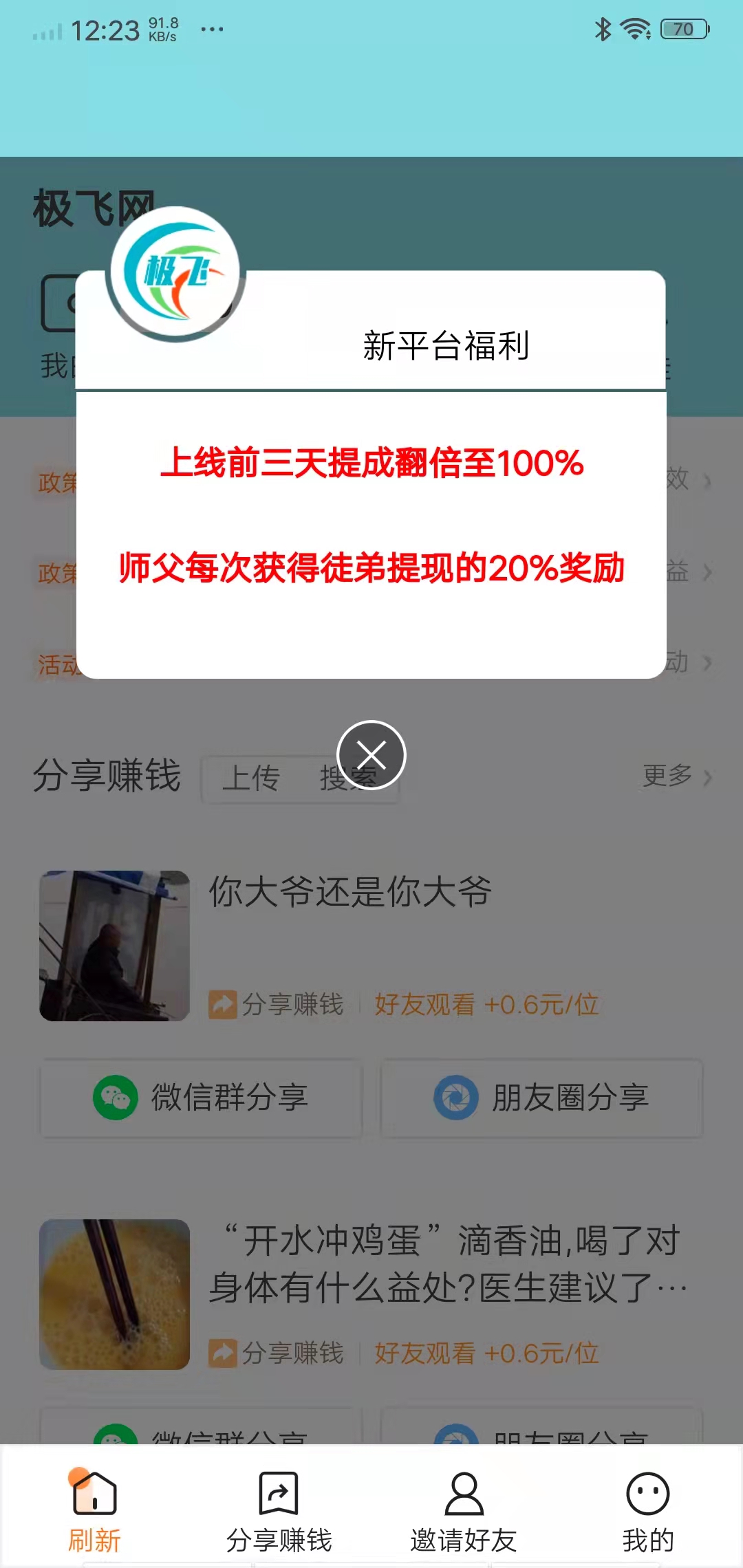Screen dimensions: 743x1568
Task: Tap the orange share arrow on 你大爷还是你大爷 card
Action: (222, 1005)
